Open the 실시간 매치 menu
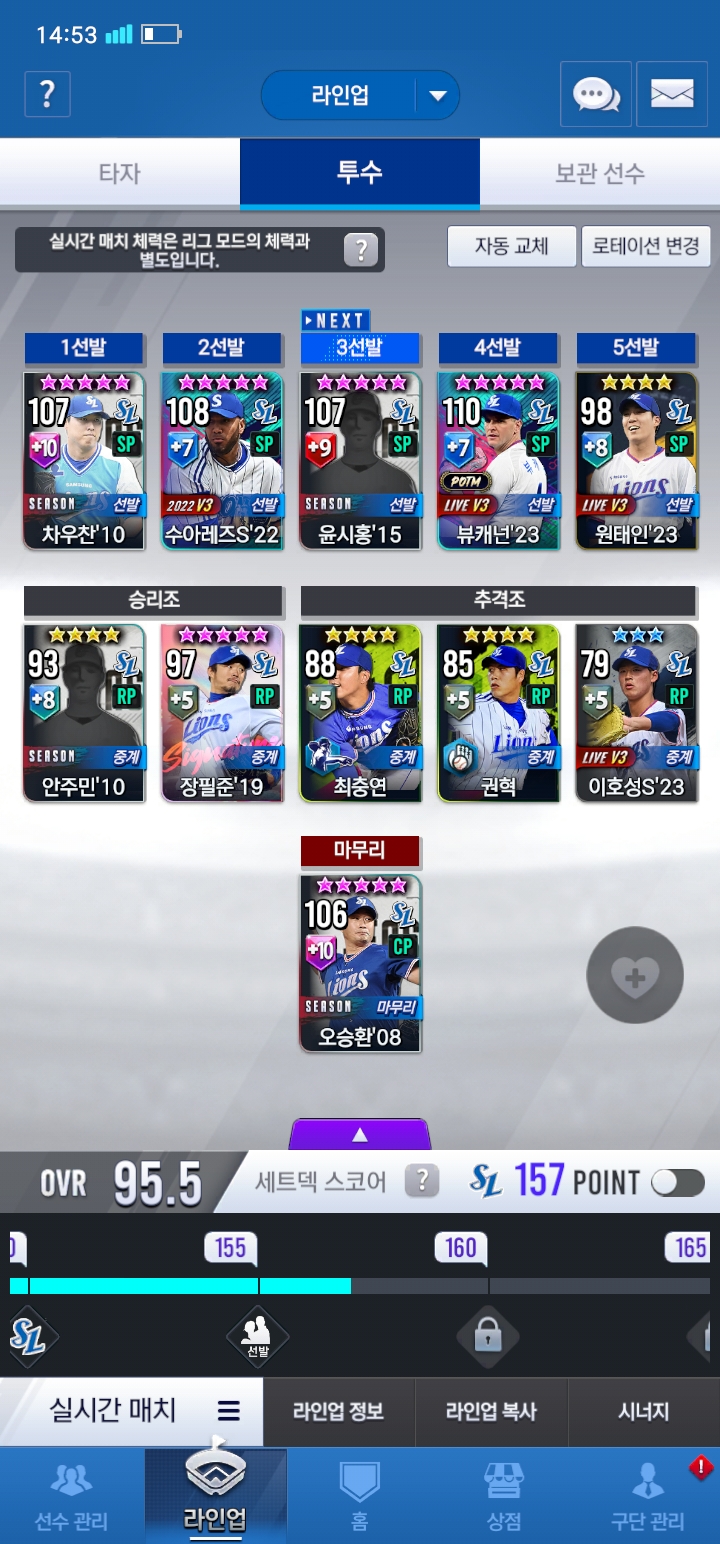This screenshot has width=720, height=1544. coord(130,1411)
